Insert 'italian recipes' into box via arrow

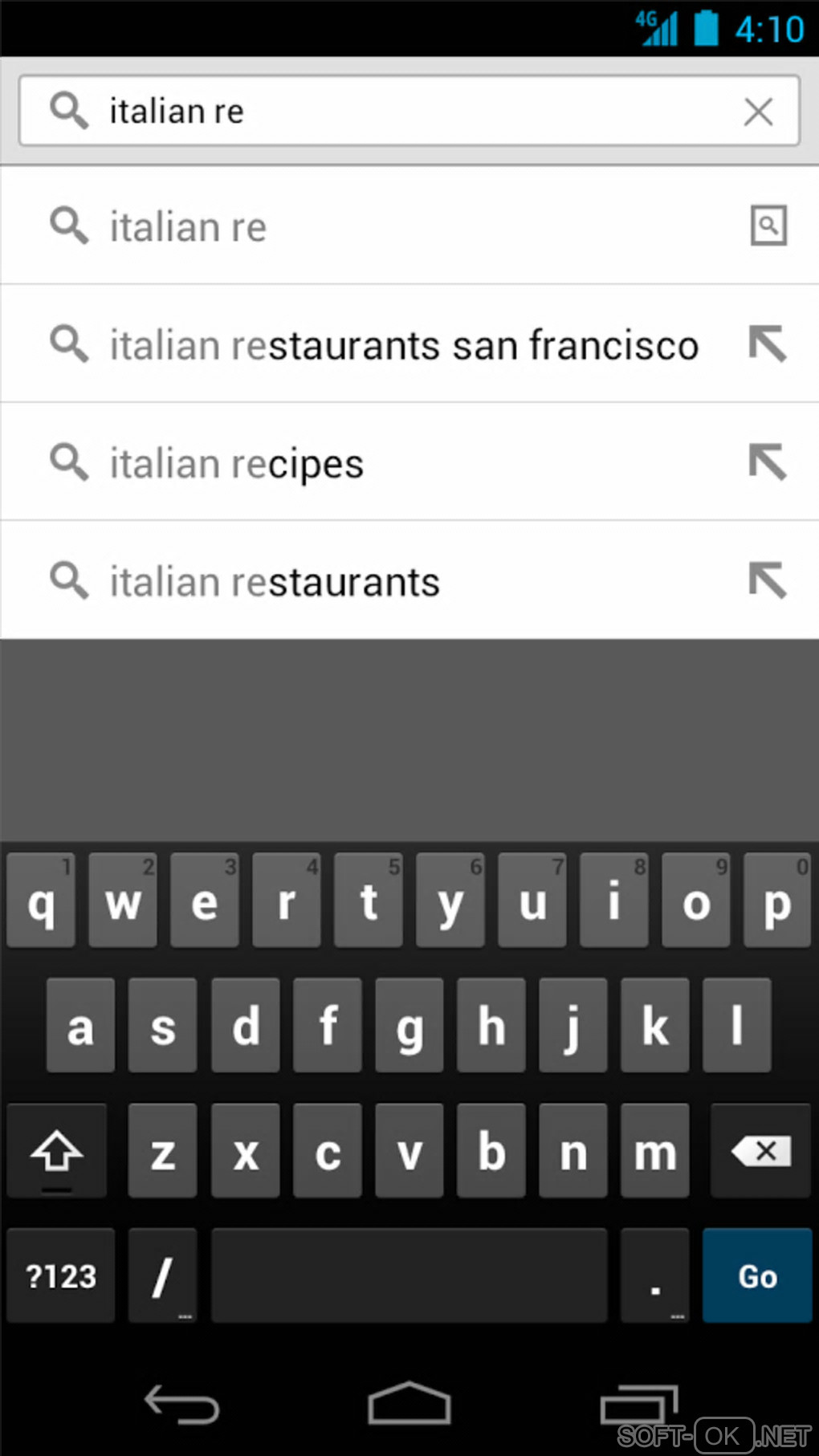coord(767,462)
